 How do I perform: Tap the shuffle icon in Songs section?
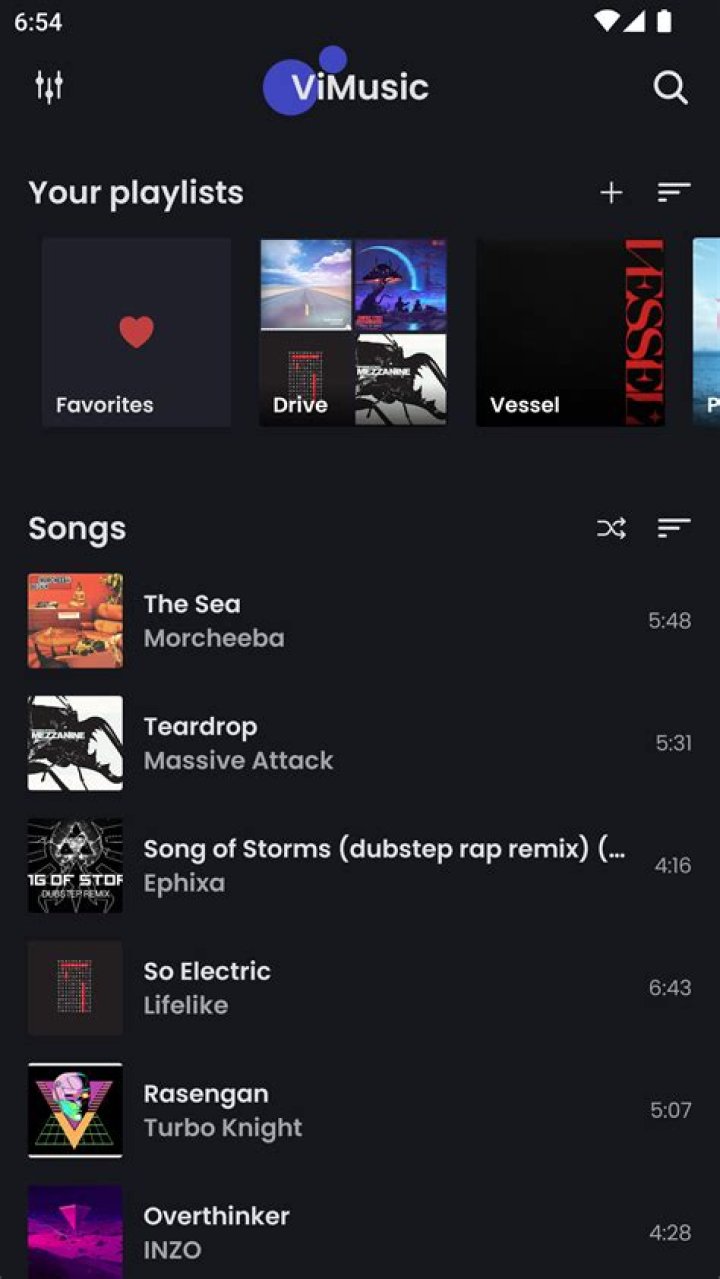(610, 528)
